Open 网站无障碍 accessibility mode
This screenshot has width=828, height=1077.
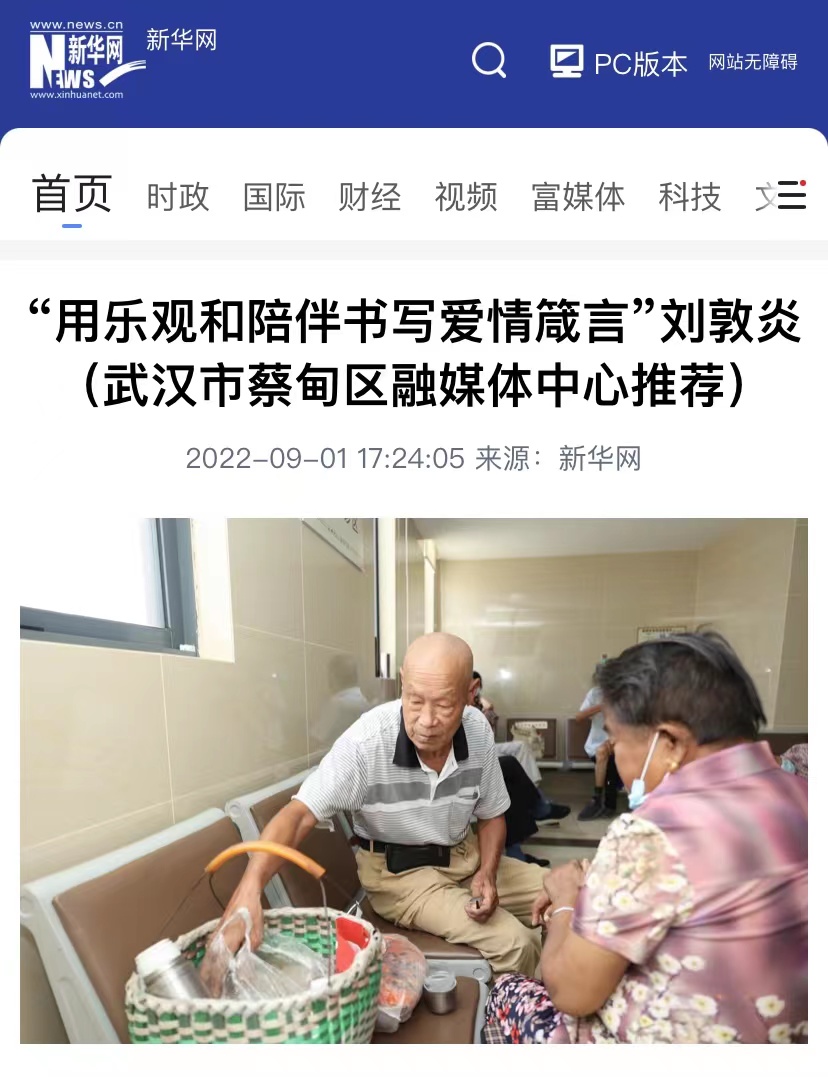[753, 62]
